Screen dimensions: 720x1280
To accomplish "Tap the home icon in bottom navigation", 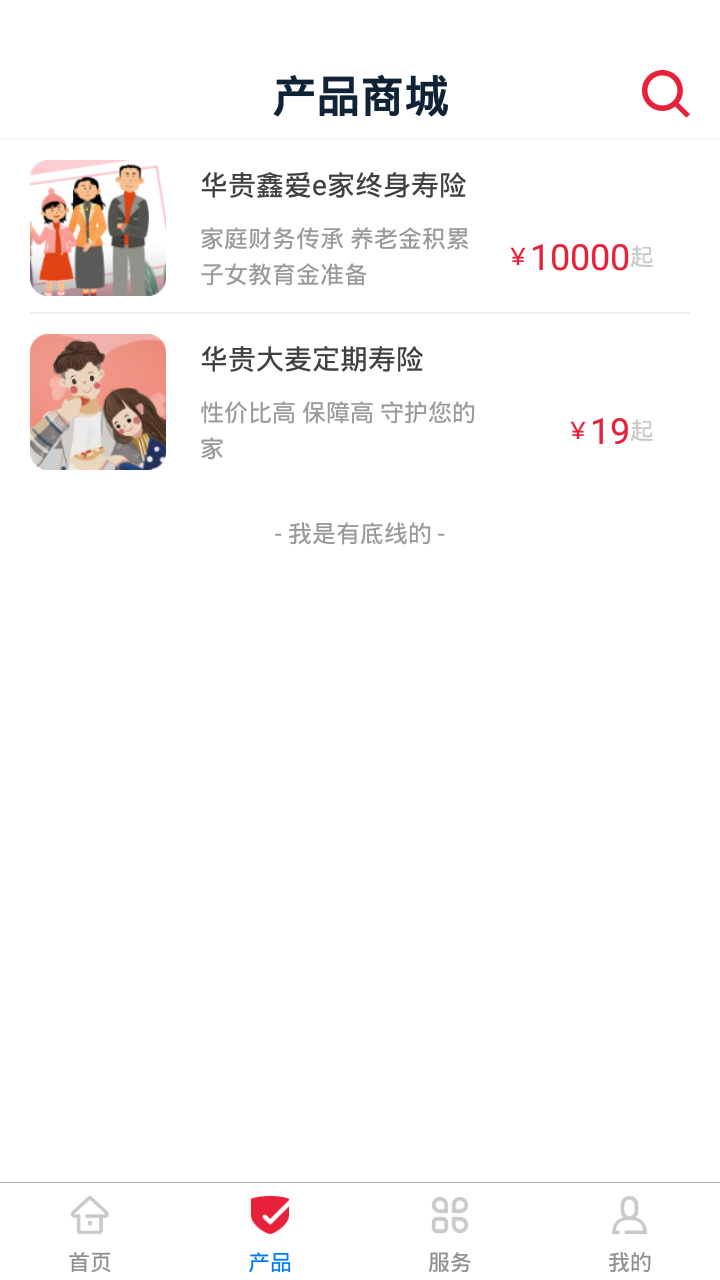I will [x=89, y=1215].
